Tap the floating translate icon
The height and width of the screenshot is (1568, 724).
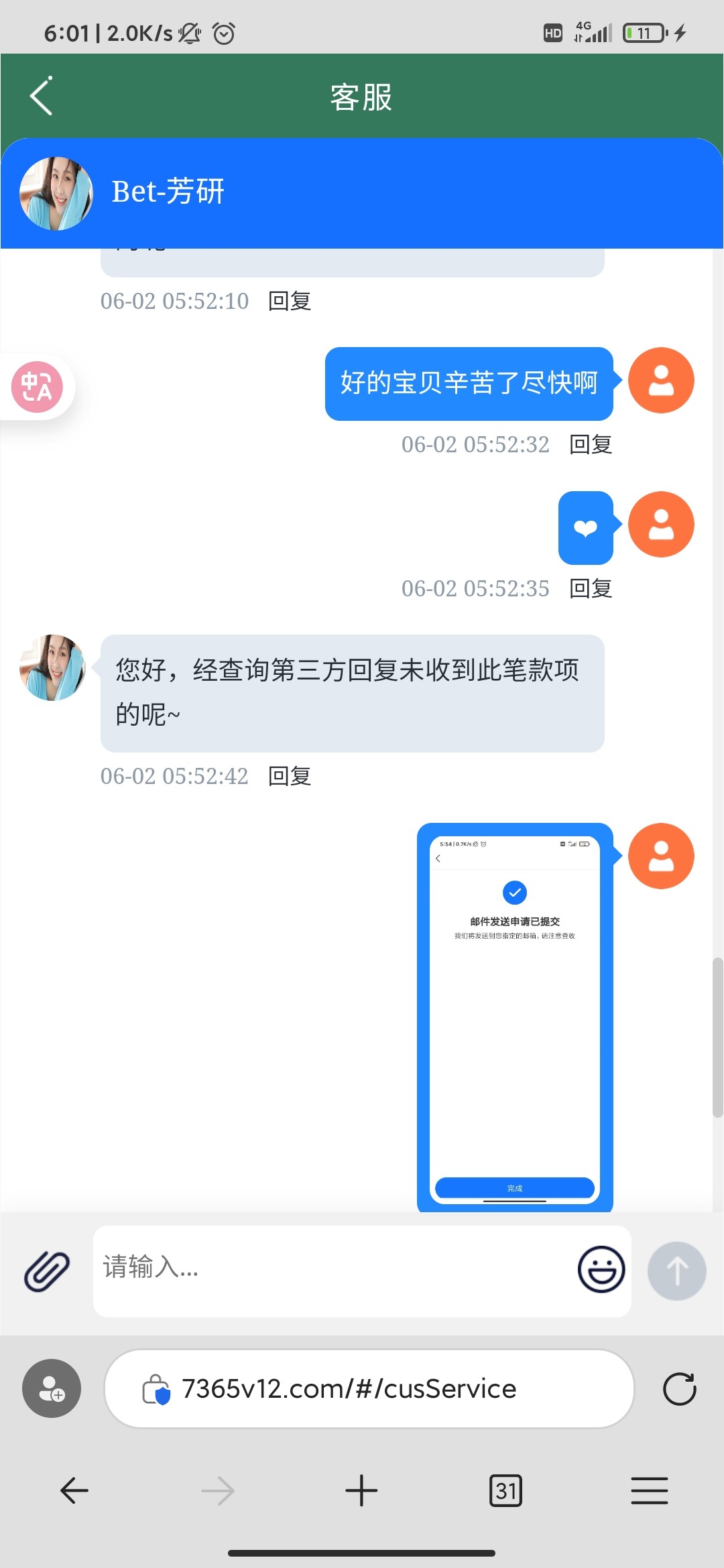click(x=37, y=387)
